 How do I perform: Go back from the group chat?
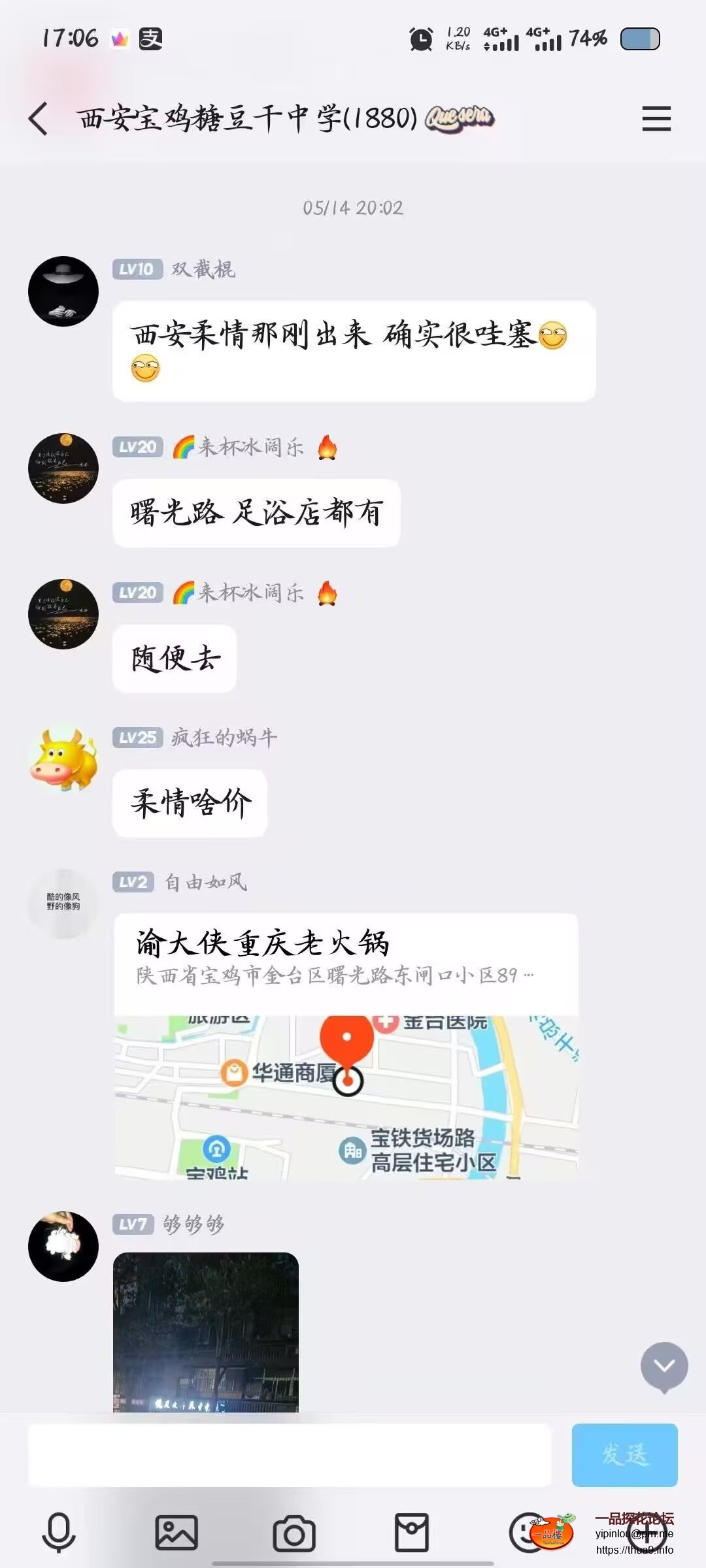pyautogui.click(x=39, y=119)
